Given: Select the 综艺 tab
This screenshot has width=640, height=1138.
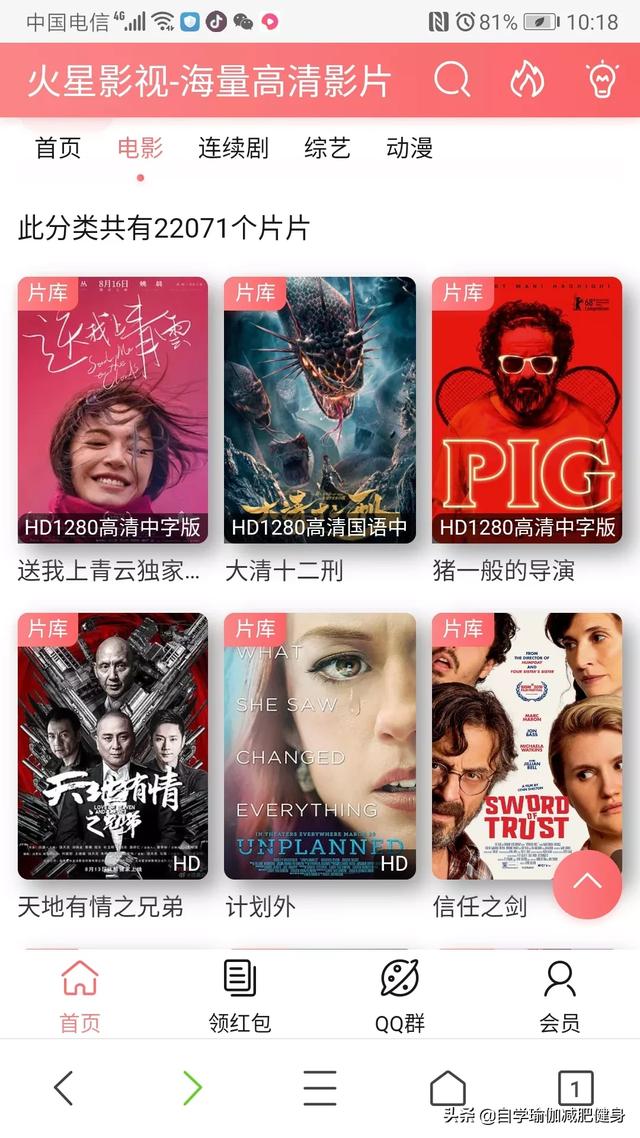Looking at the screenshot, I should [327, 149].
